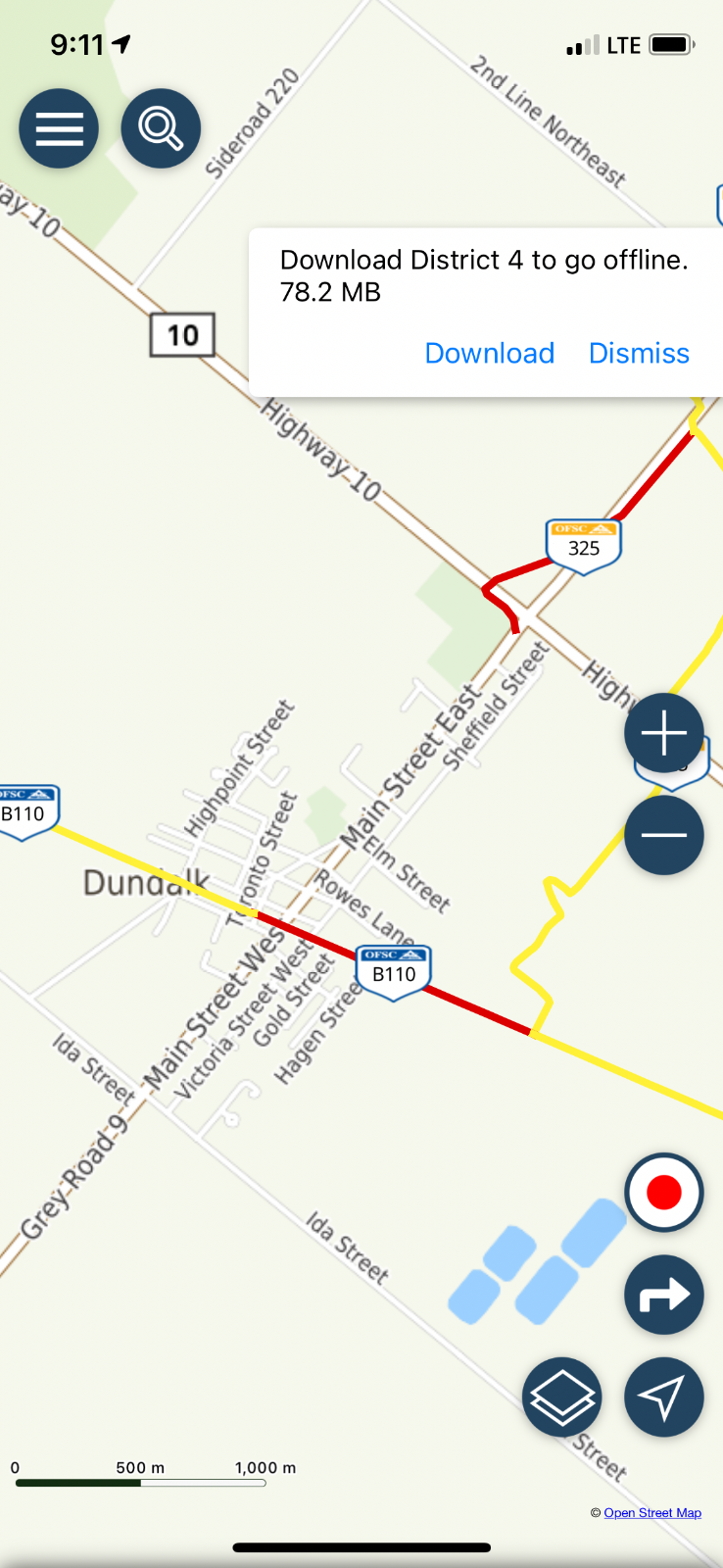Viewport: 723px width, 1568px height.
Task: Download District 4 offline map
Action: coord(490,353)
